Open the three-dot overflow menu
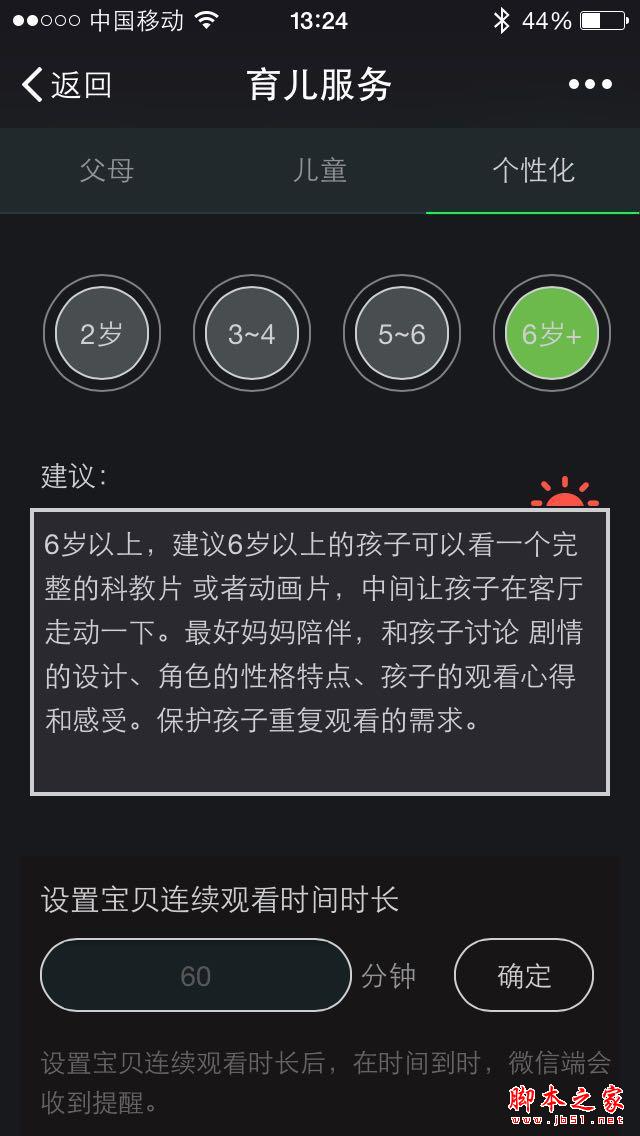The height and width of the screenshot is (1136, 640). click(590, 85)
